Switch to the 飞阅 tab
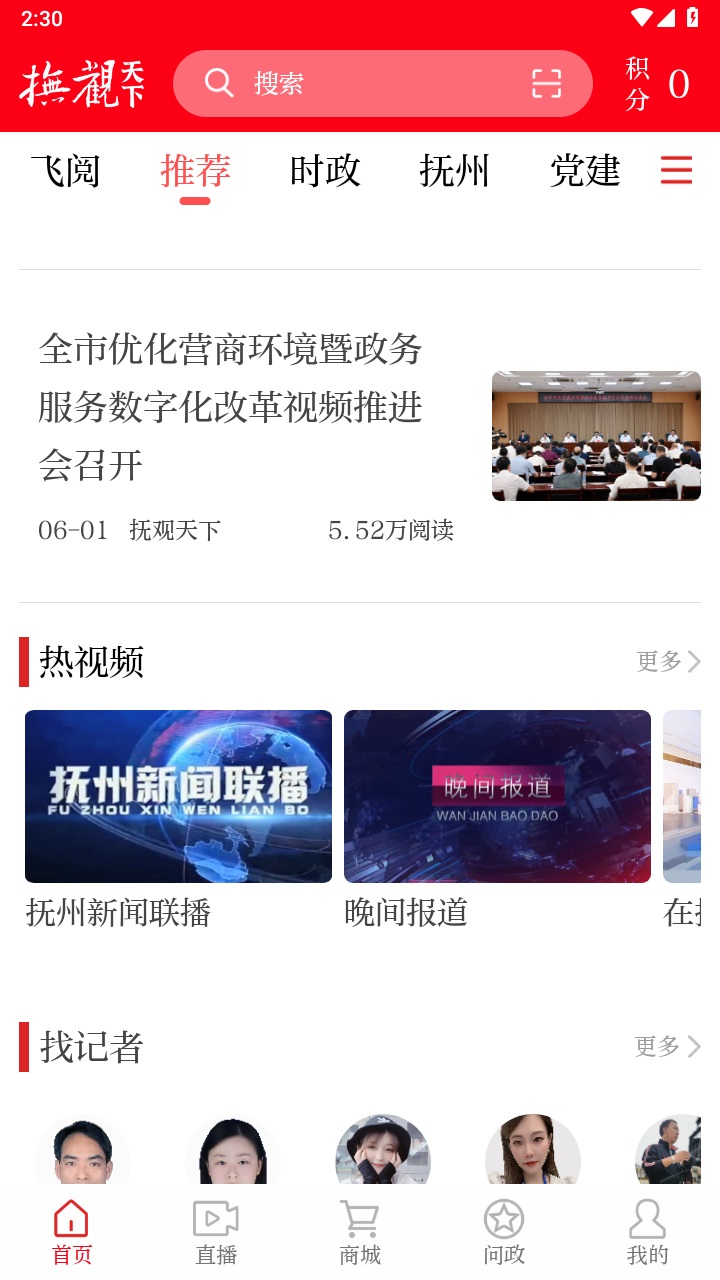The width and height of the screenshot is (720, 1280). (65, 171)
